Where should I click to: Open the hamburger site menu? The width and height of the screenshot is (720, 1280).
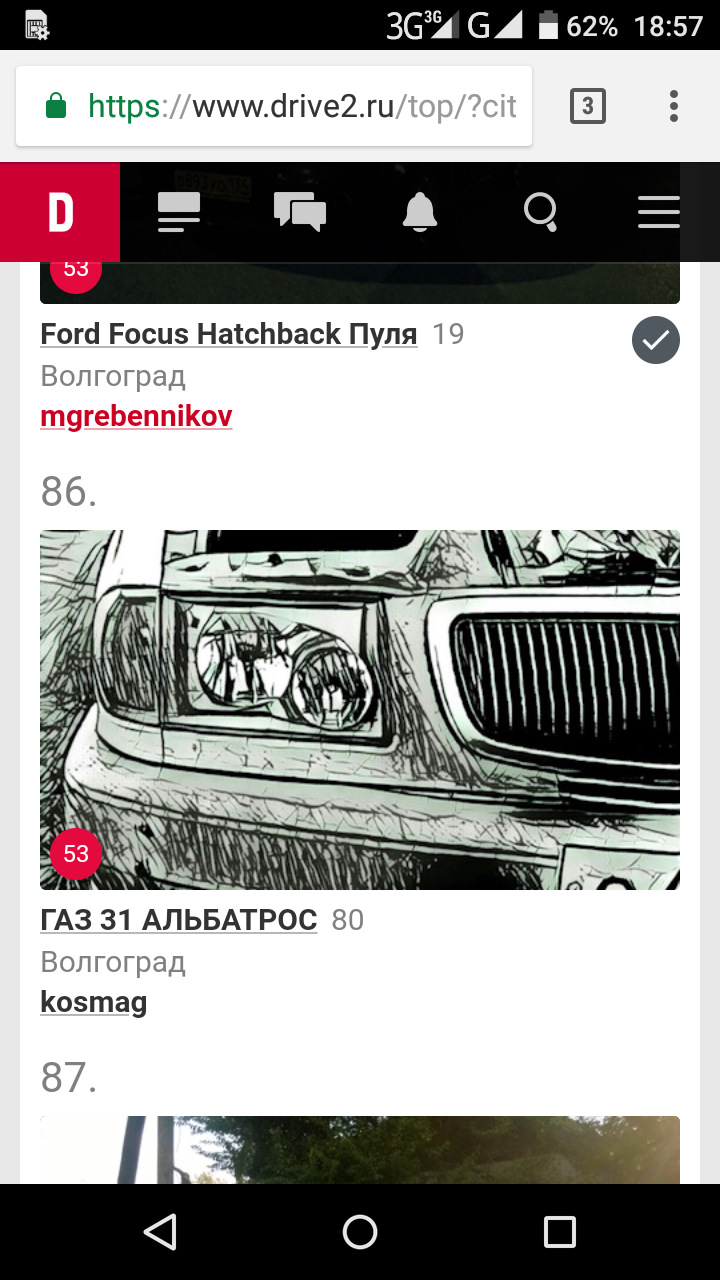click(658, 212)
